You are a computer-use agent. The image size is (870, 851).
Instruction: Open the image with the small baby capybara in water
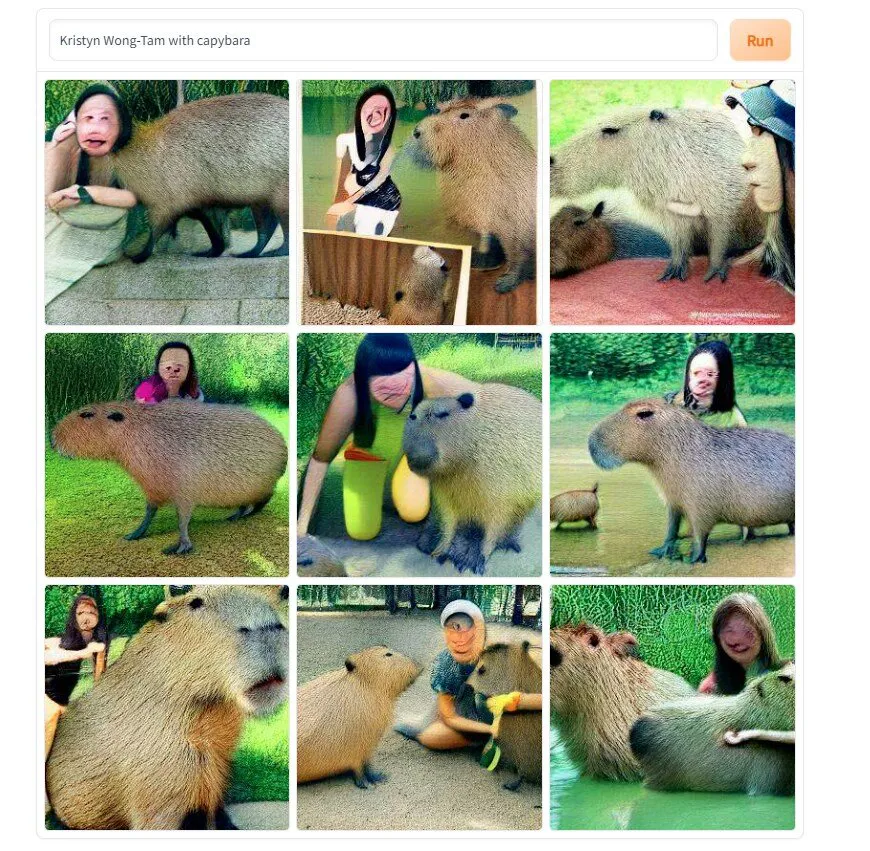pos(672,455)
